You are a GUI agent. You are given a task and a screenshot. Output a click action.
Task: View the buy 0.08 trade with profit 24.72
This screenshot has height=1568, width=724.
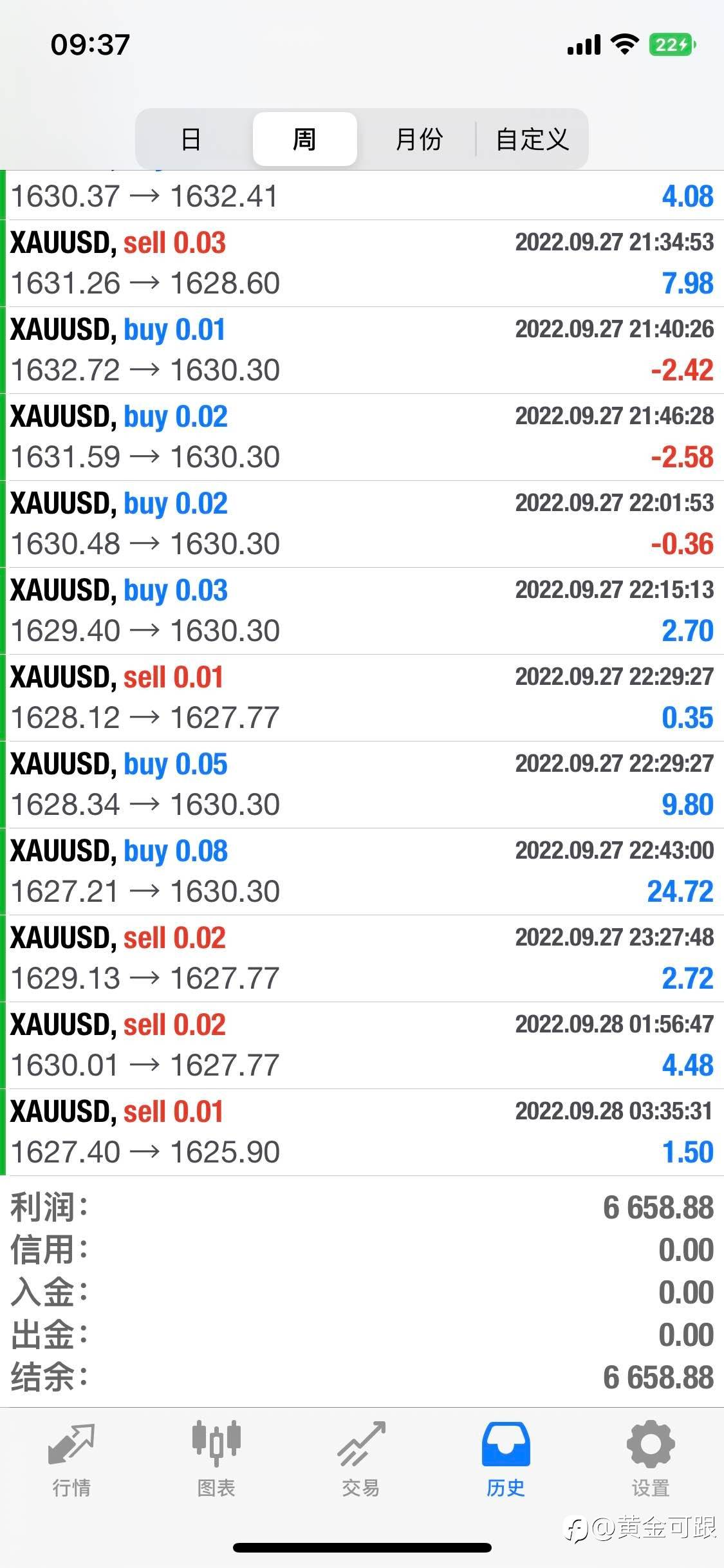coord(362,872)
